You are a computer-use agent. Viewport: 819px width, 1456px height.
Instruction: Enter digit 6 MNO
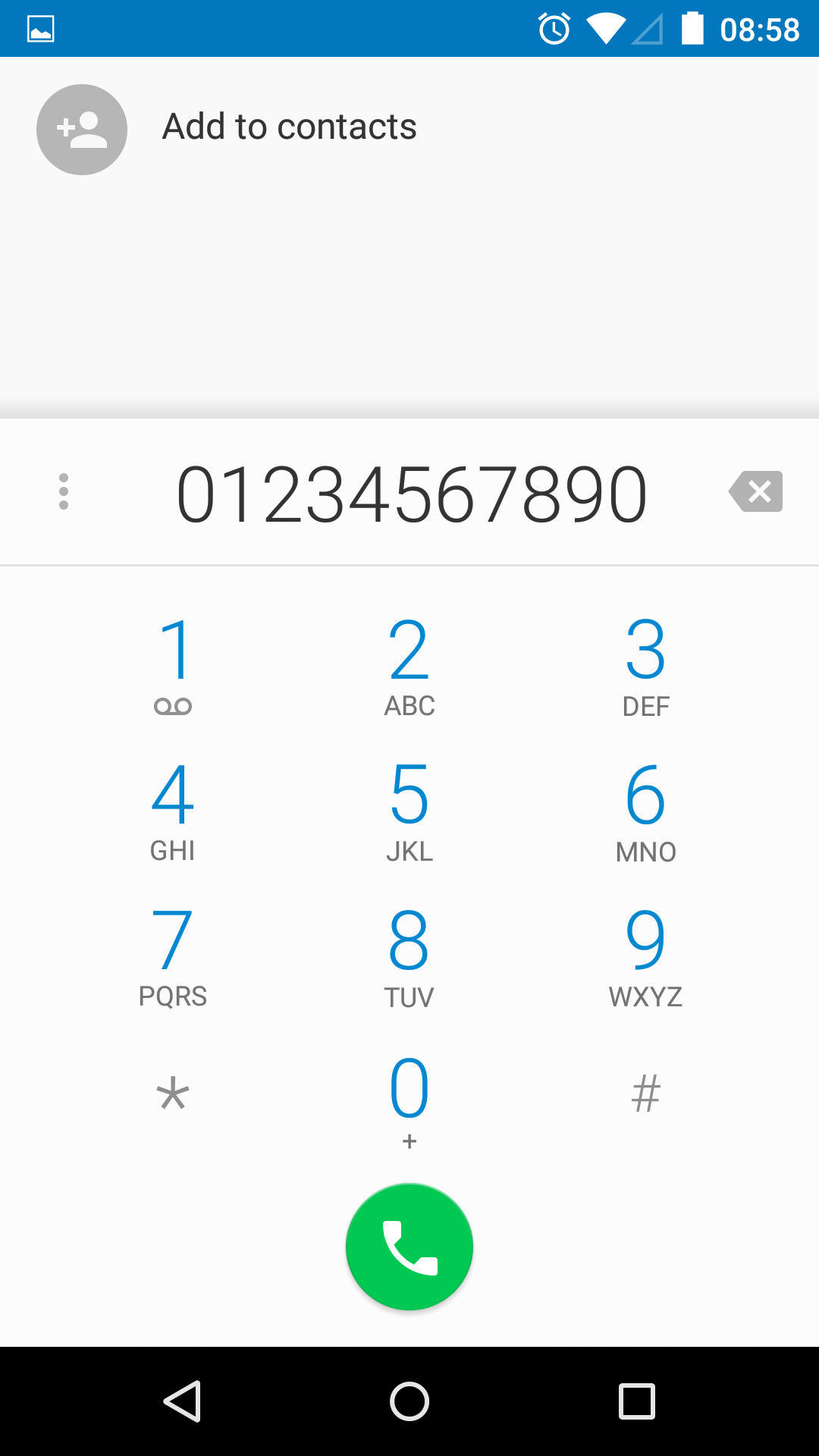coord(645,811)
